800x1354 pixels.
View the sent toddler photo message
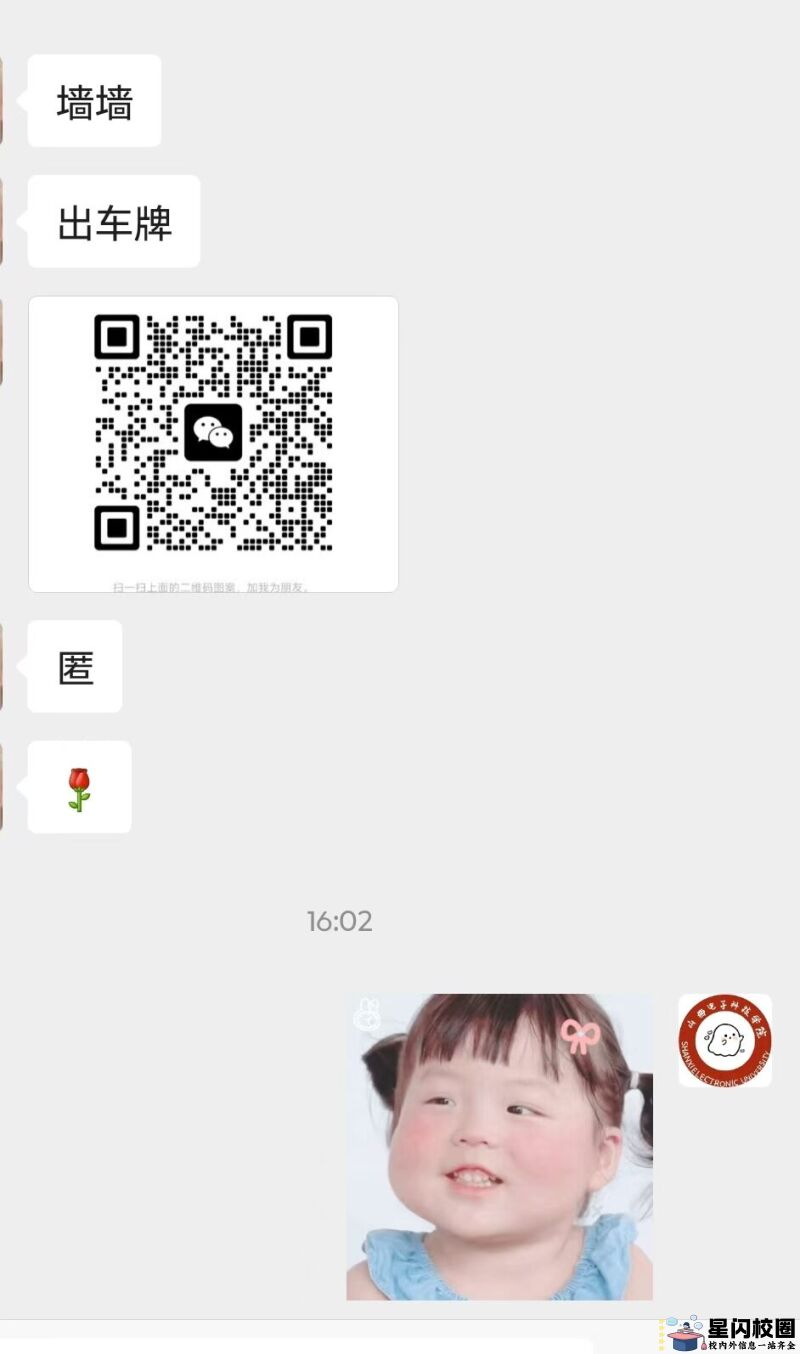[x=499, y=1146]
